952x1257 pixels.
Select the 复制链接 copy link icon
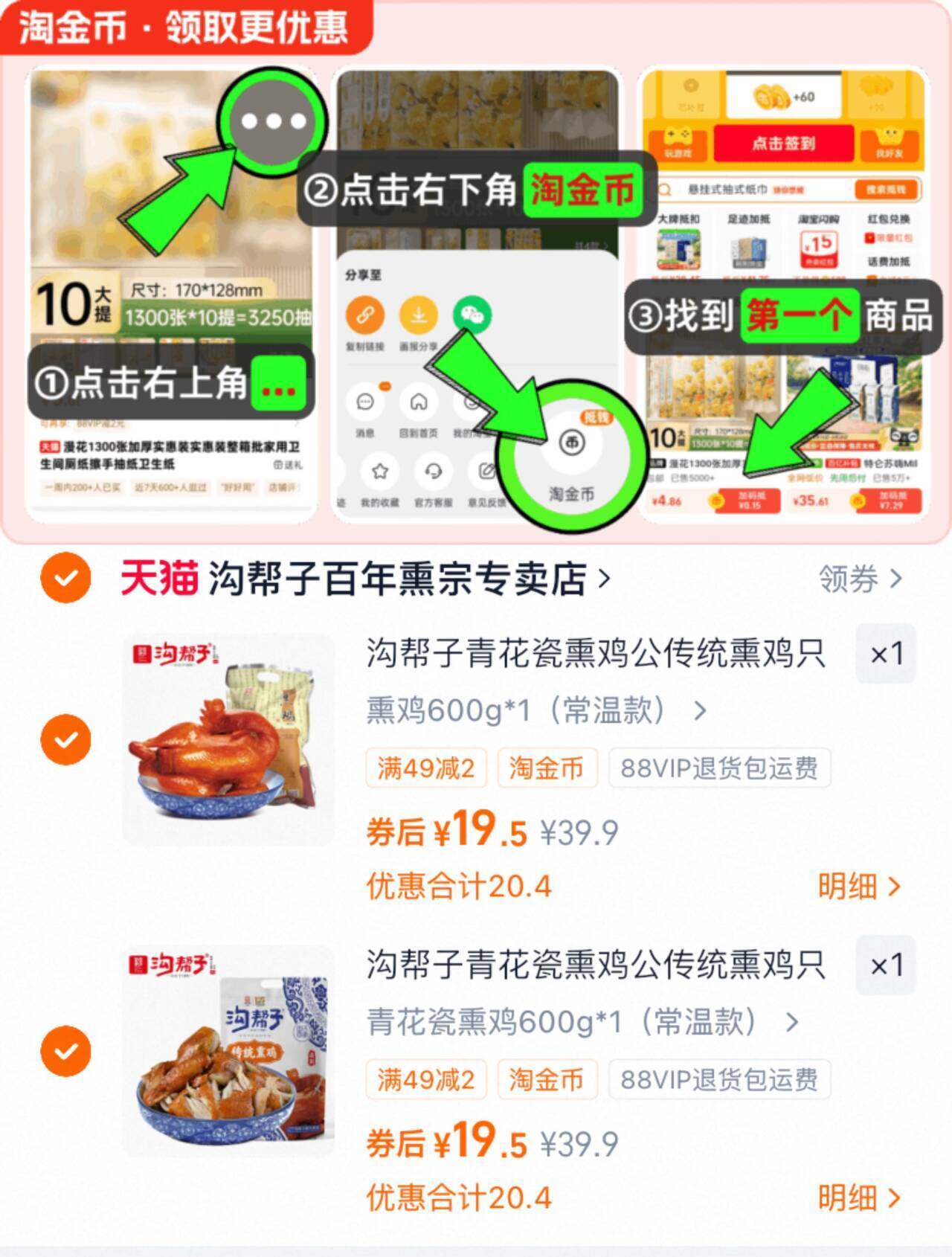click(365, 315)
